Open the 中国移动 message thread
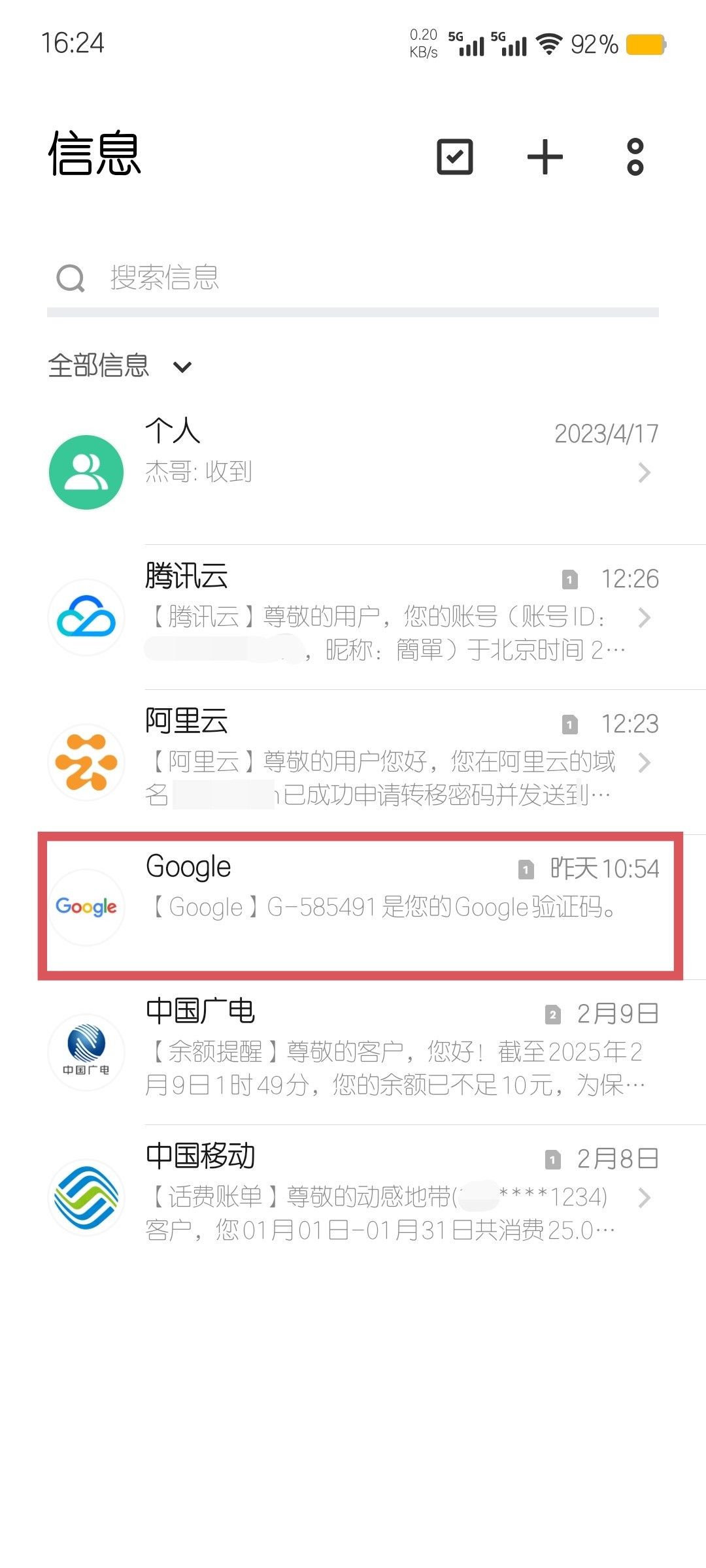 click(353, 1196)
